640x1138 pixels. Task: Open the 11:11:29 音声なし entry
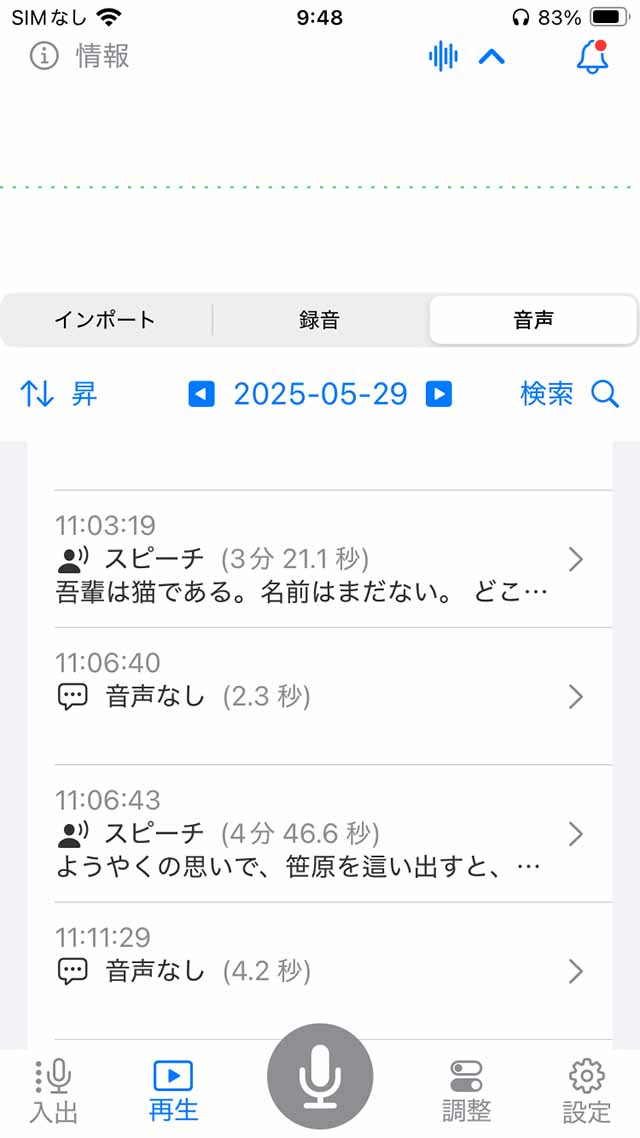coord(319,970)
